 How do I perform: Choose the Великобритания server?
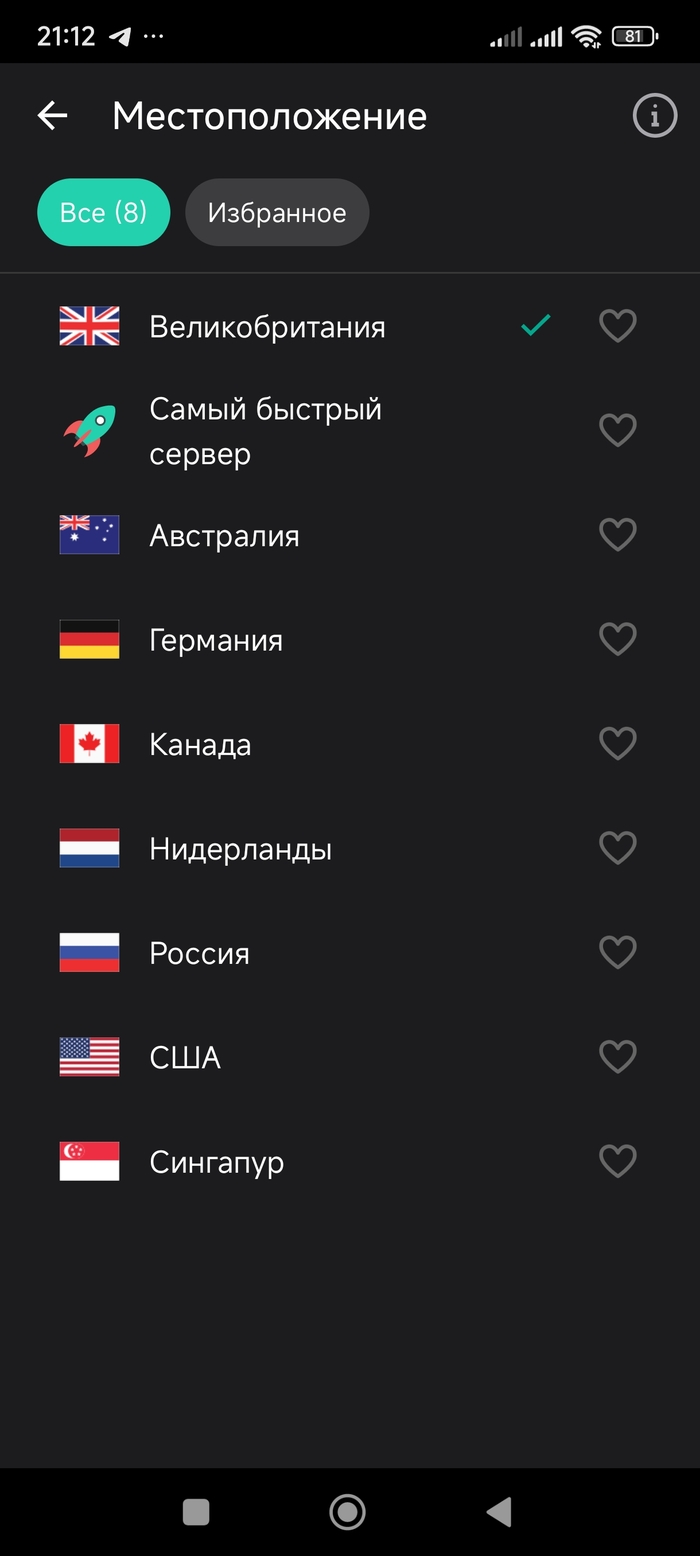(267, 327)
